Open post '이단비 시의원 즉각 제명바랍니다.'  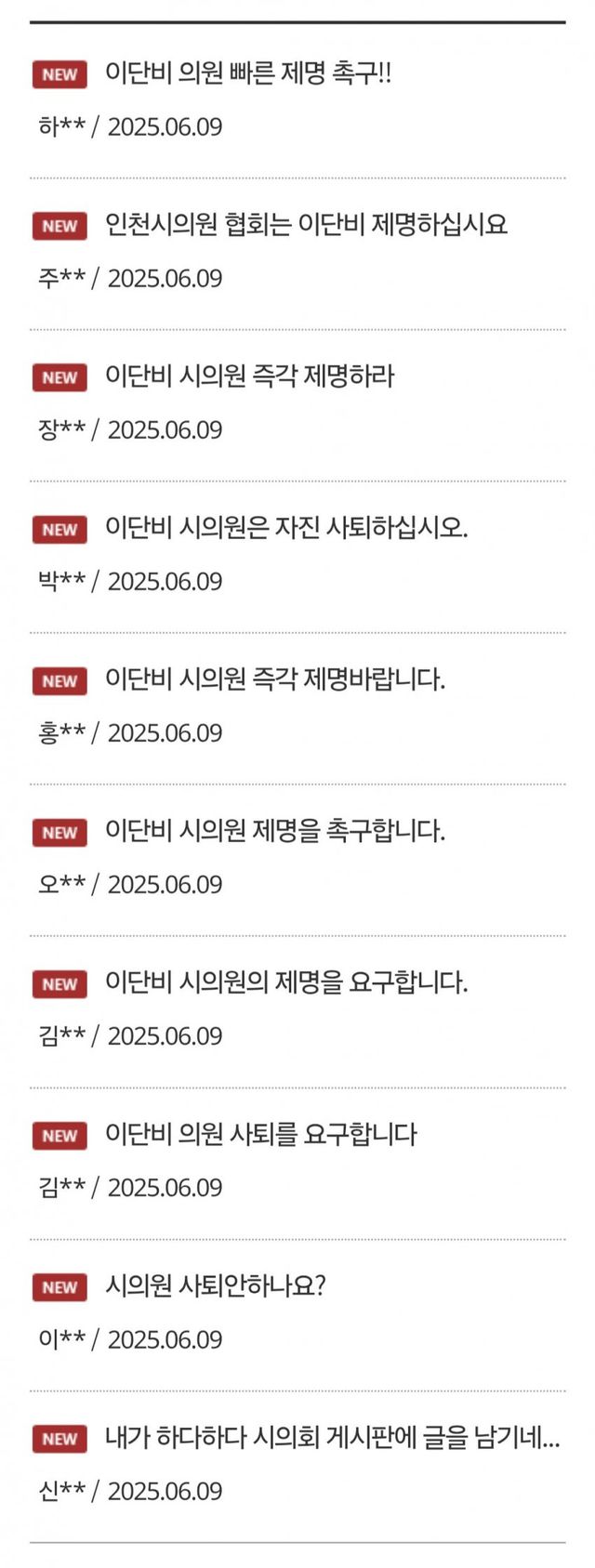point(275,679)
